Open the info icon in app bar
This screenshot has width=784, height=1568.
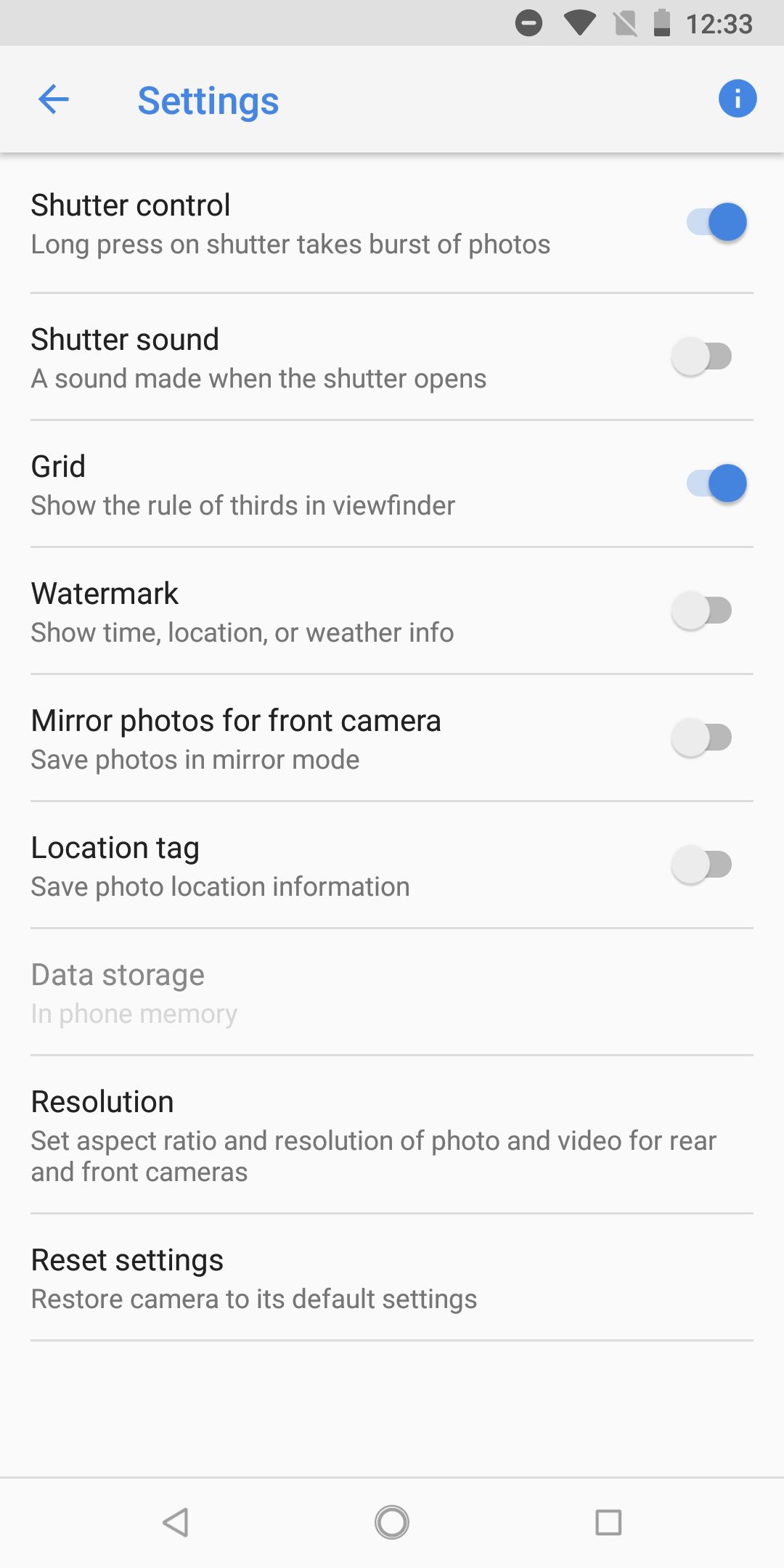[x=738, y=99]
